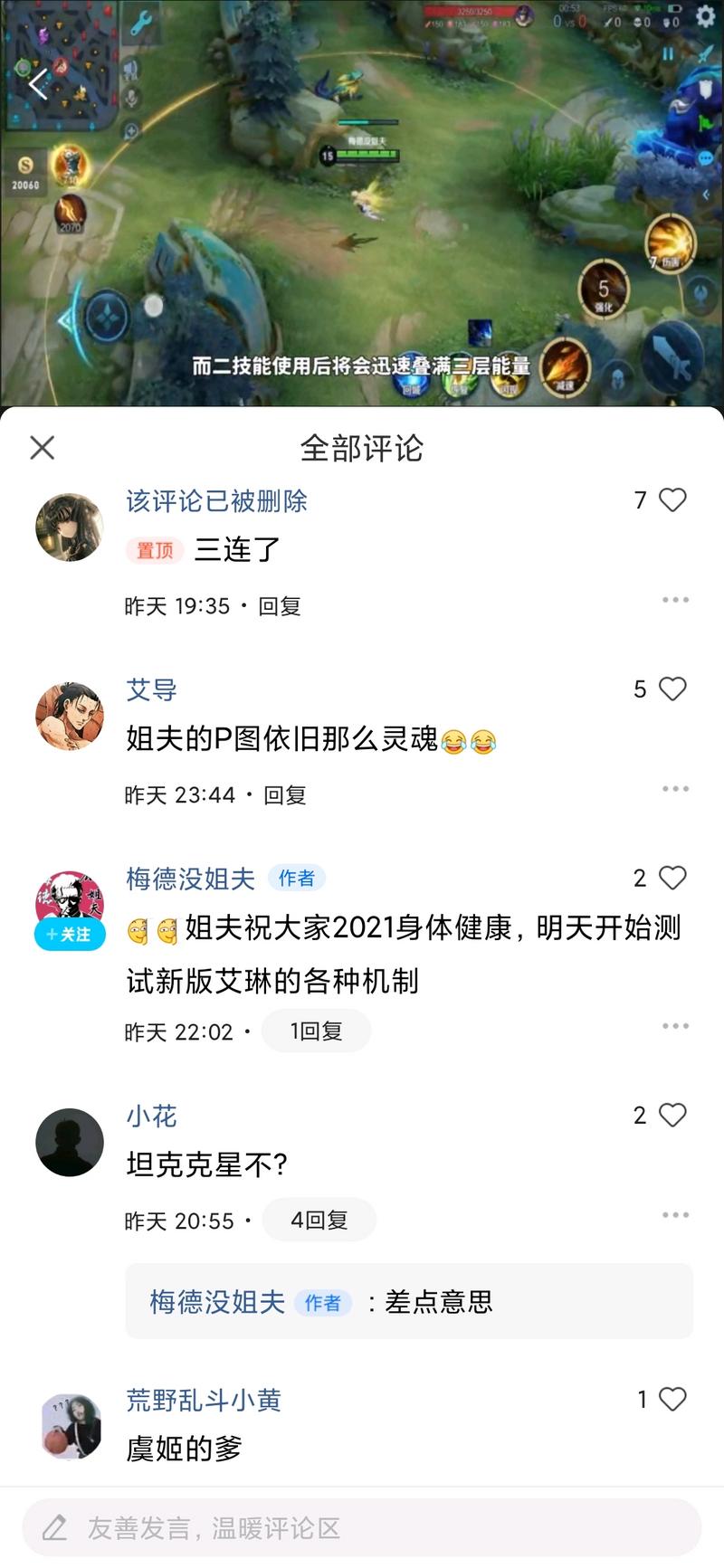724x1568 pixels.
Task: Write a comment in 友善发言 field
Action: coord(362,1528)
